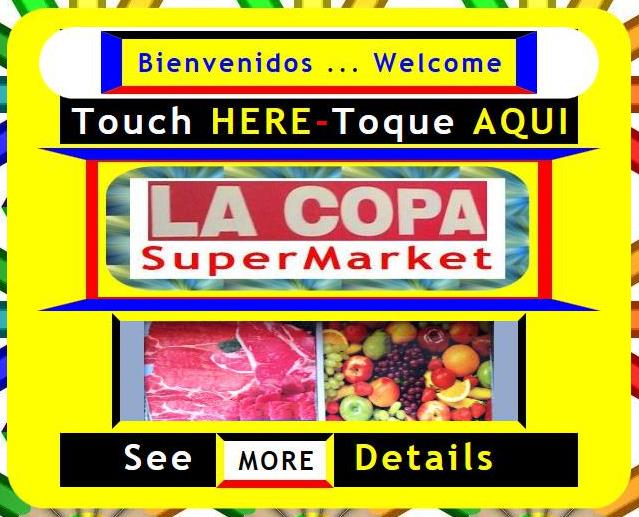Tap the MORE button for details
The image size is (639, 517).
[275, 461]
